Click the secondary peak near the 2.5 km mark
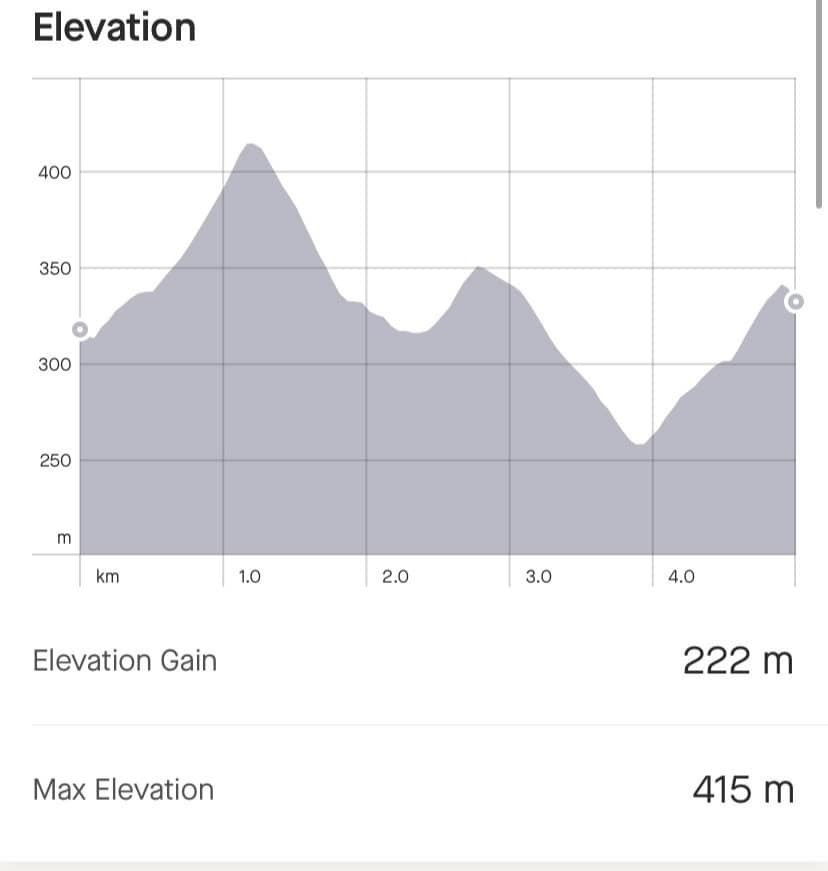This screenshot has height=871, width=828. [x=478, y=268]
